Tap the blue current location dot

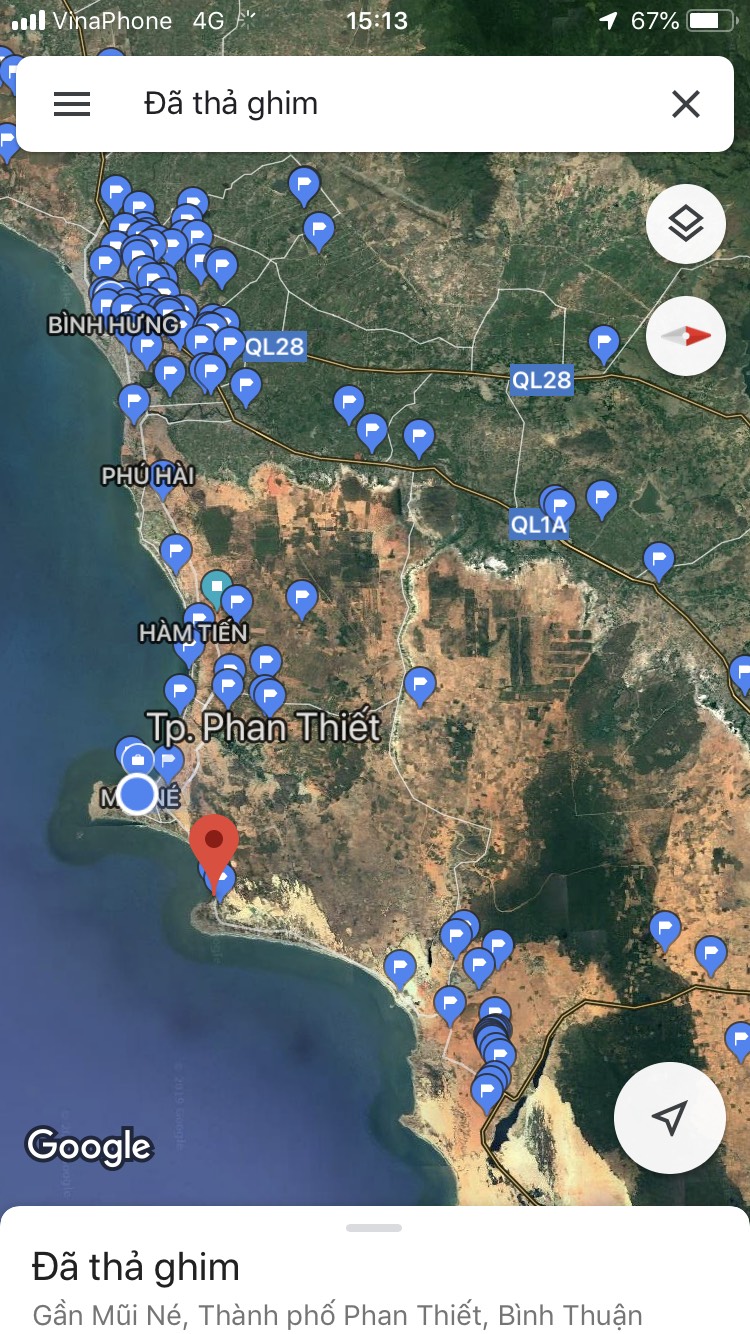click(137, 794)
